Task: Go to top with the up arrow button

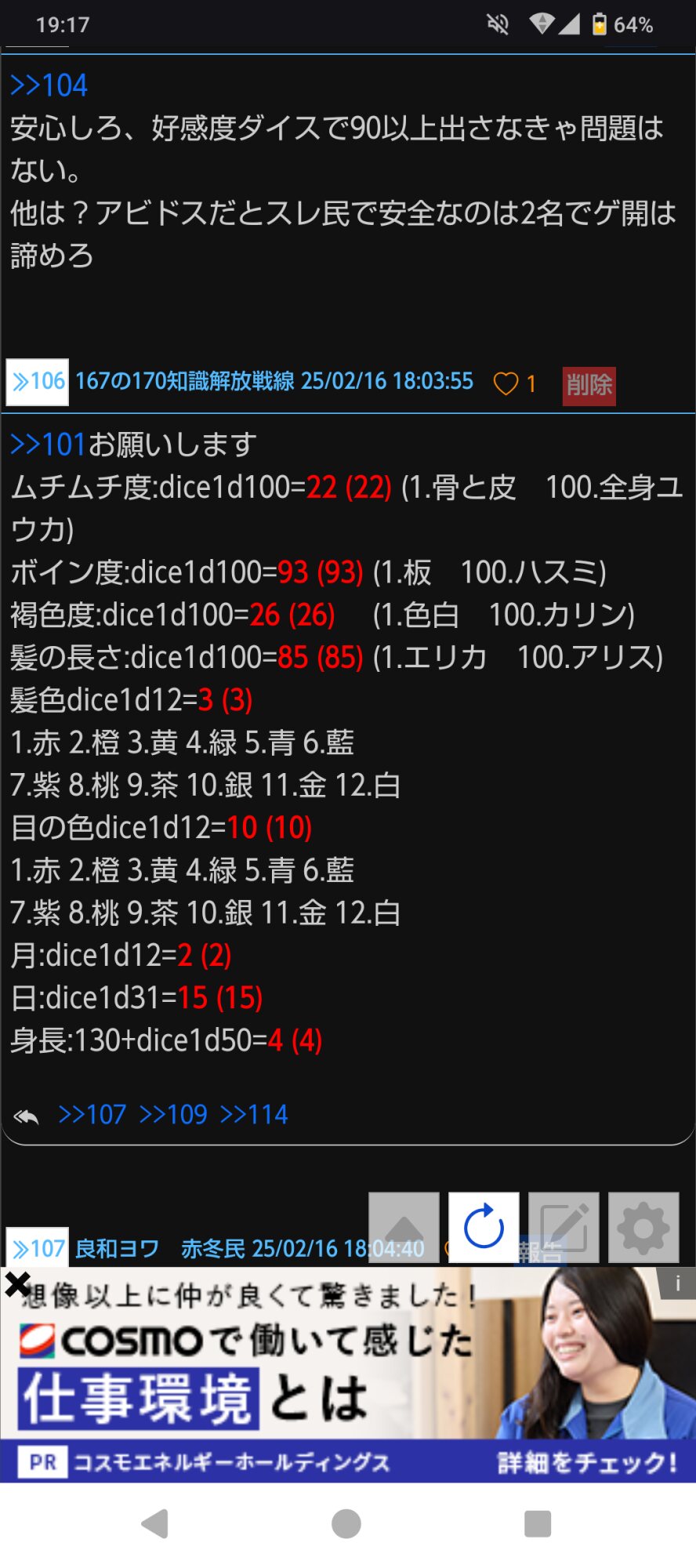Action: tap(404, 1228)
